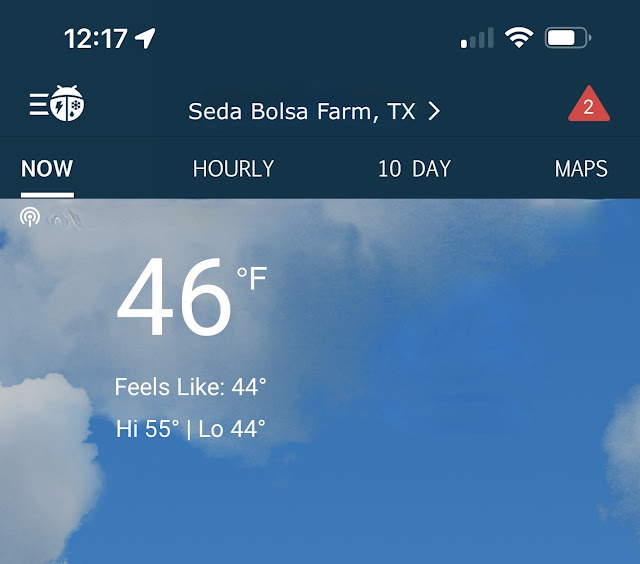Switch to the HOURLY tab

(x=233, y=169)
